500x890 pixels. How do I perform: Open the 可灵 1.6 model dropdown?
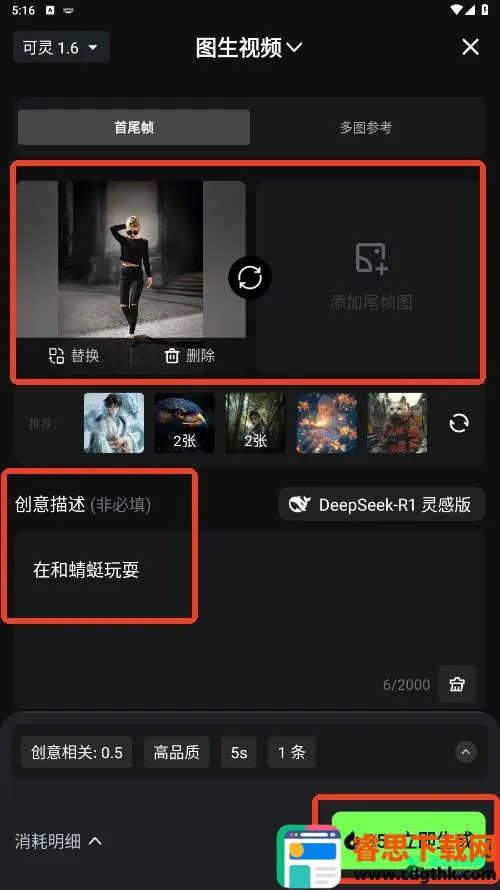click(61, 47)
